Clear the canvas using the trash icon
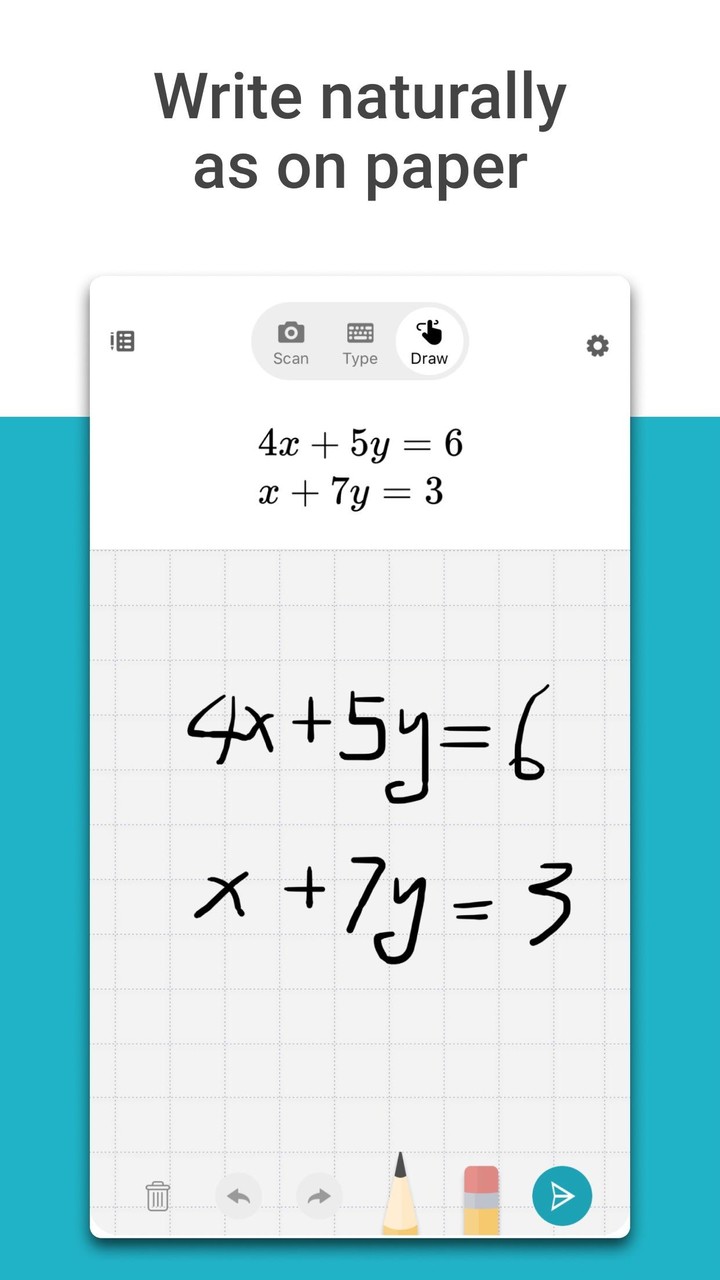720x1280 pixels. (x=157, y=1196)
